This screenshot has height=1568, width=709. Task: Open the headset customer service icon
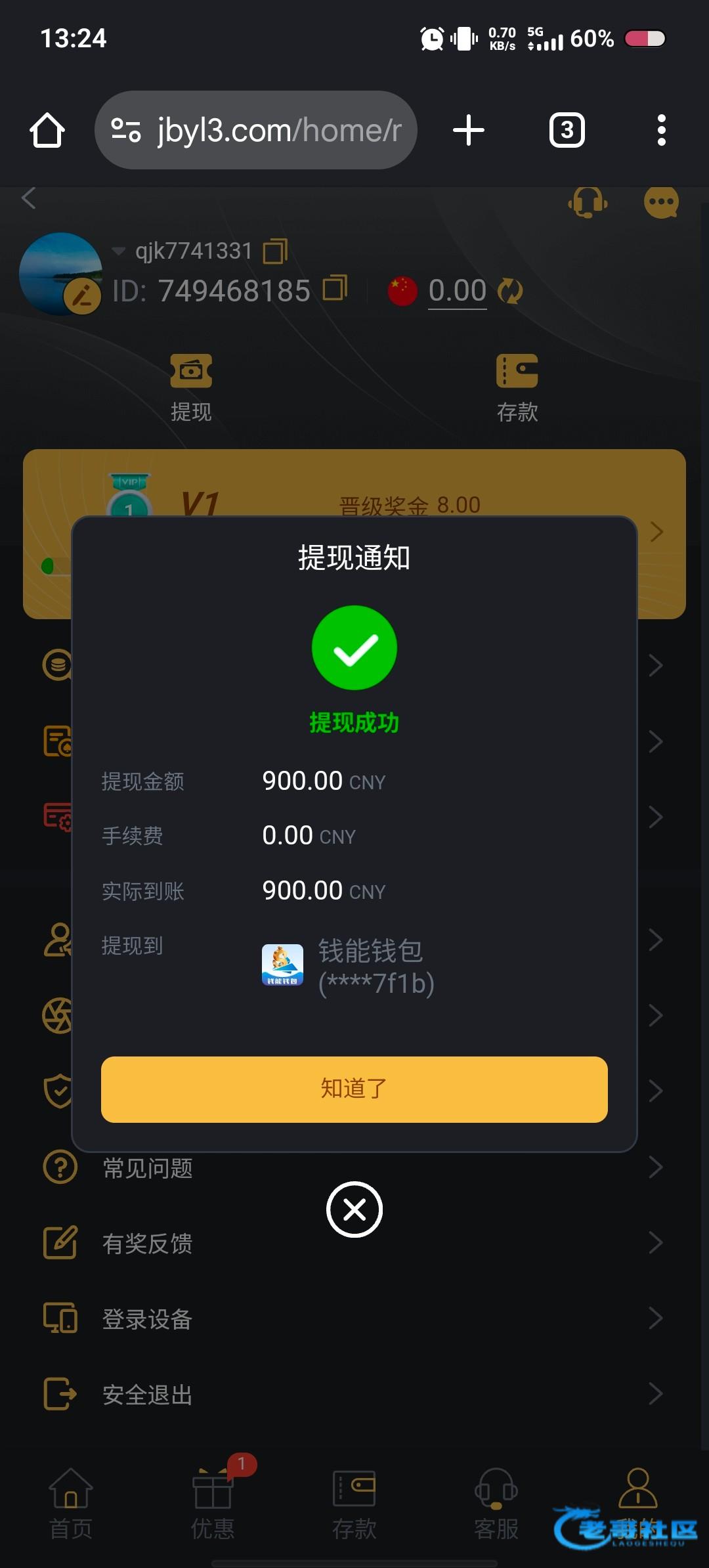pos(588,202)
